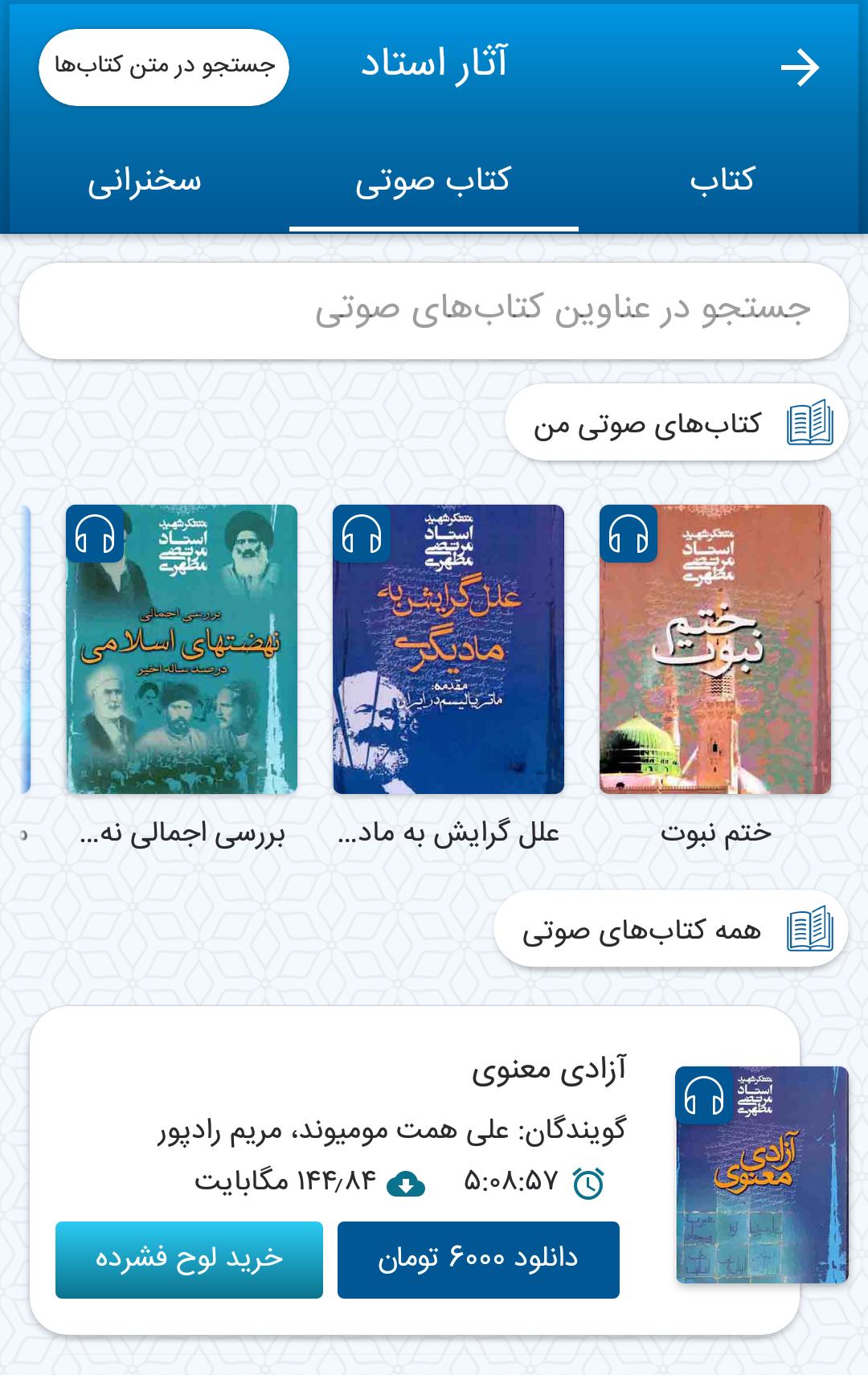Viewport: 868px width, 1375px height.
Task: Tap the back arrow in the header
Action: (799, 68)
